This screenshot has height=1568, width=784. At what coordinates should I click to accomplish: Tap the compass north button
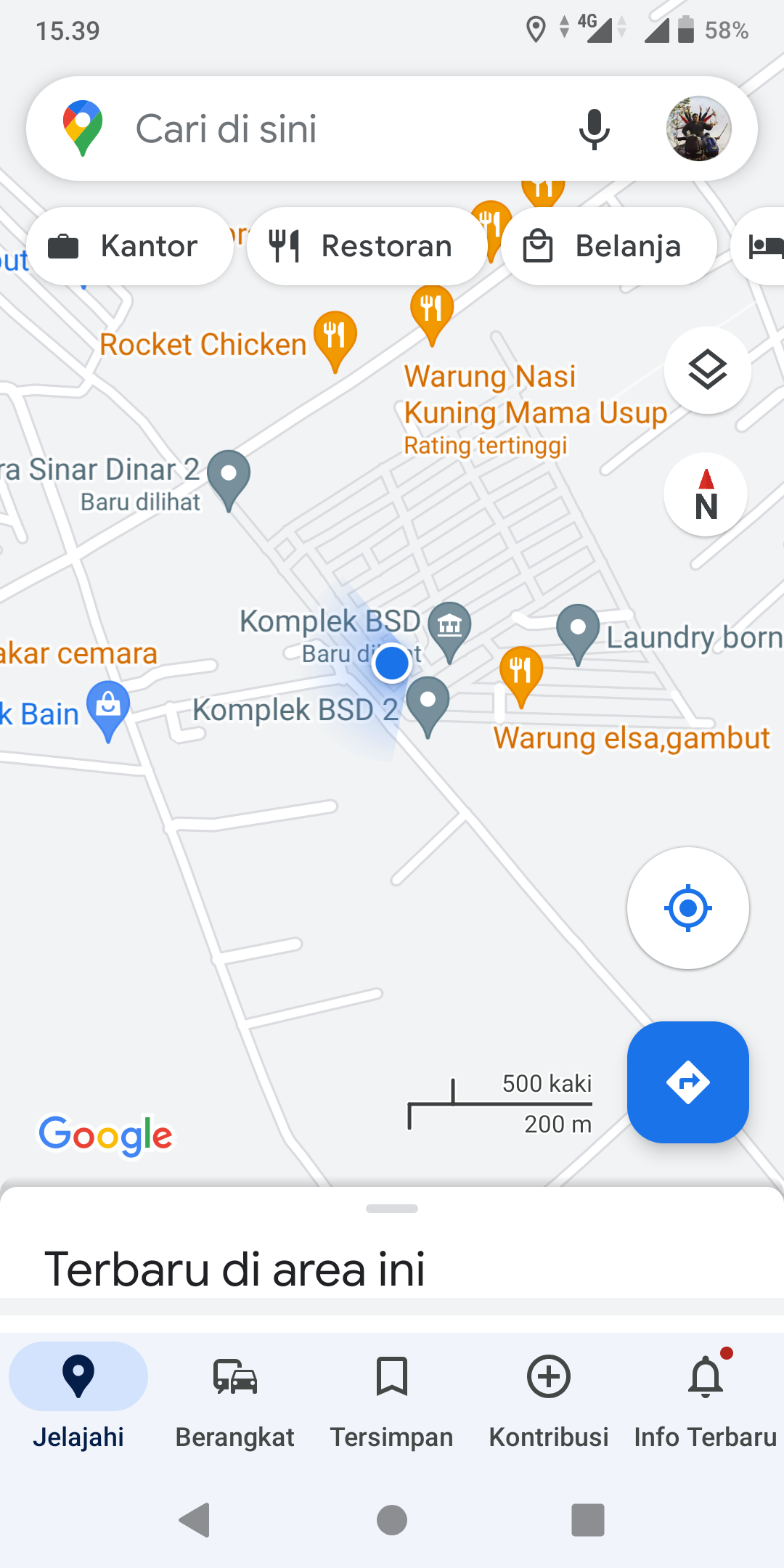(x=706, y=495)
